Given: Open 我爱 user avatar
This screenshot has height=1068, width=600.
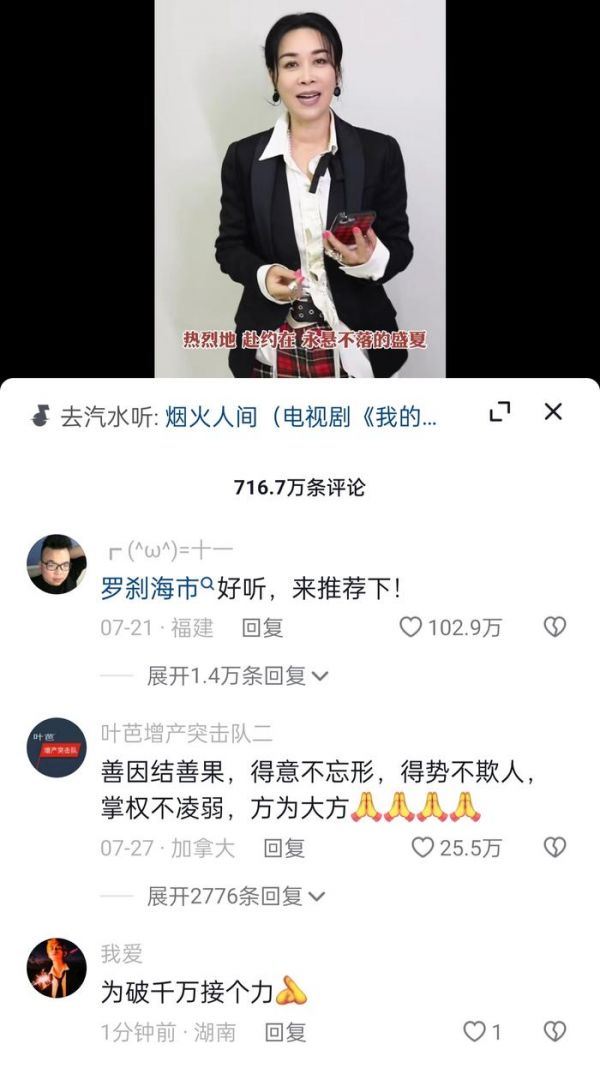Looking at the screenshot, I should (x=56, y=968).
